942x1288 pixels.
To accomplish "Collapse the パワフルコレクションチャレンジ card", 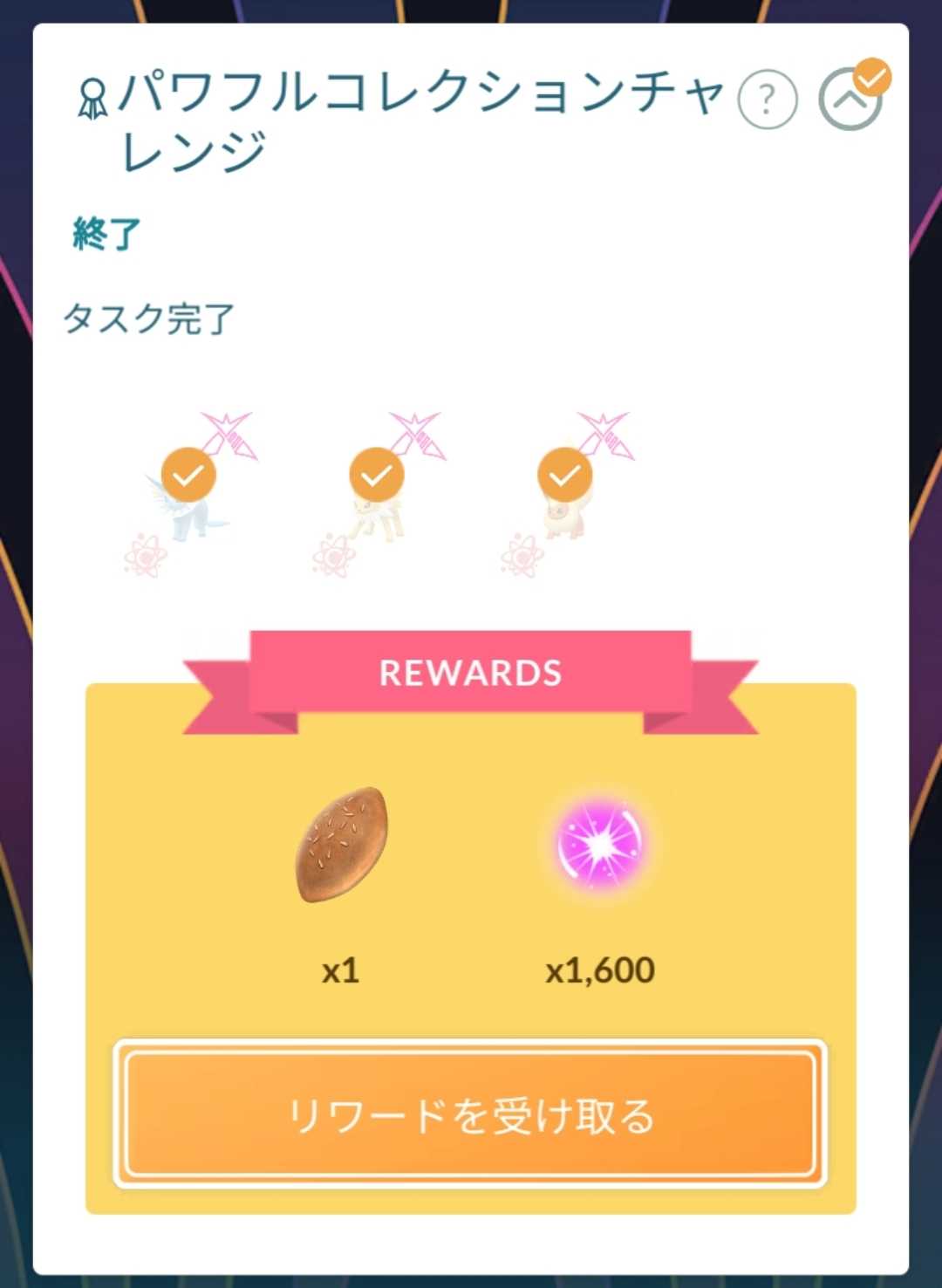I will (850, 100).
